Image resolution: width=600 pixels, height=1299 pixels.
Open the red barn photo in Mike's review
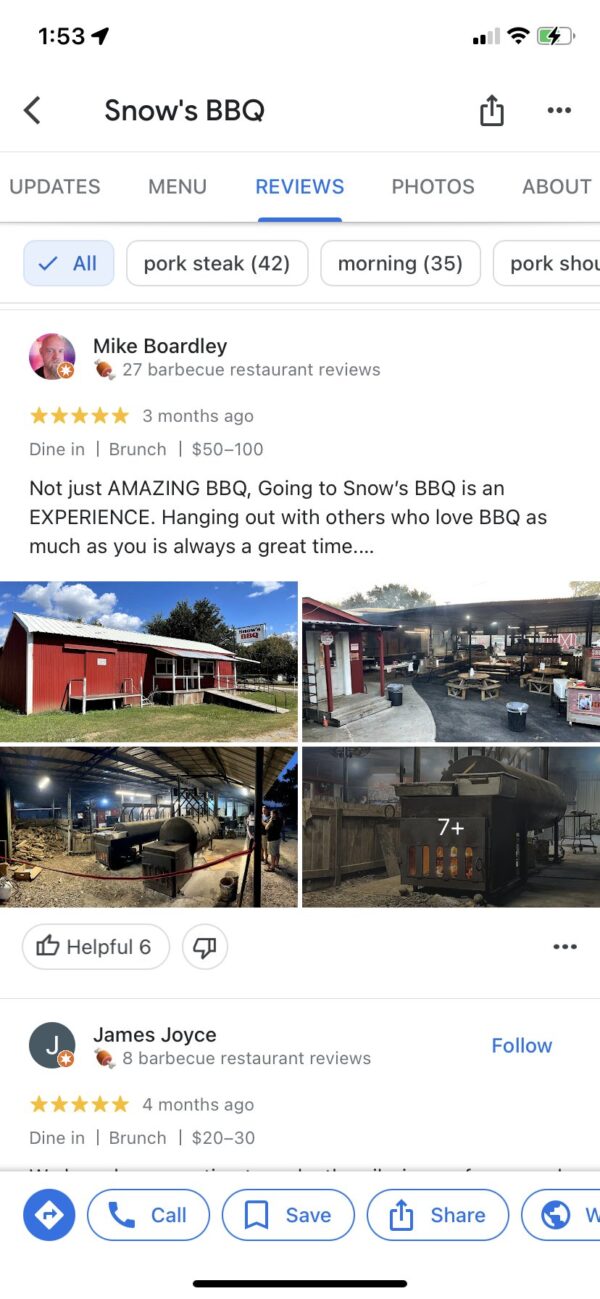point(148,661)
